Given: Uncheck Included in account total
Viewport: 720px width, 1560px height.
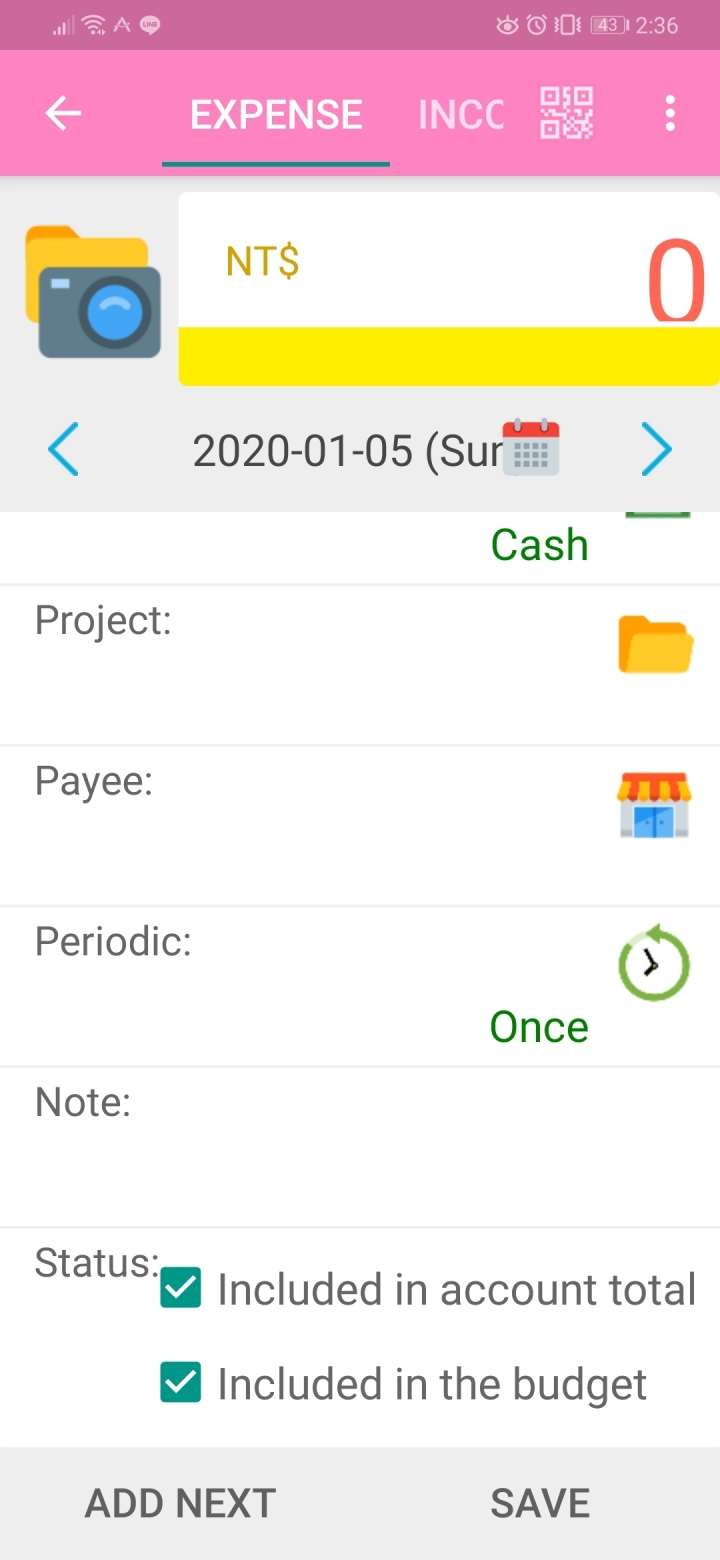Looking at the screenshot, I should click(x=181, y=1288).
